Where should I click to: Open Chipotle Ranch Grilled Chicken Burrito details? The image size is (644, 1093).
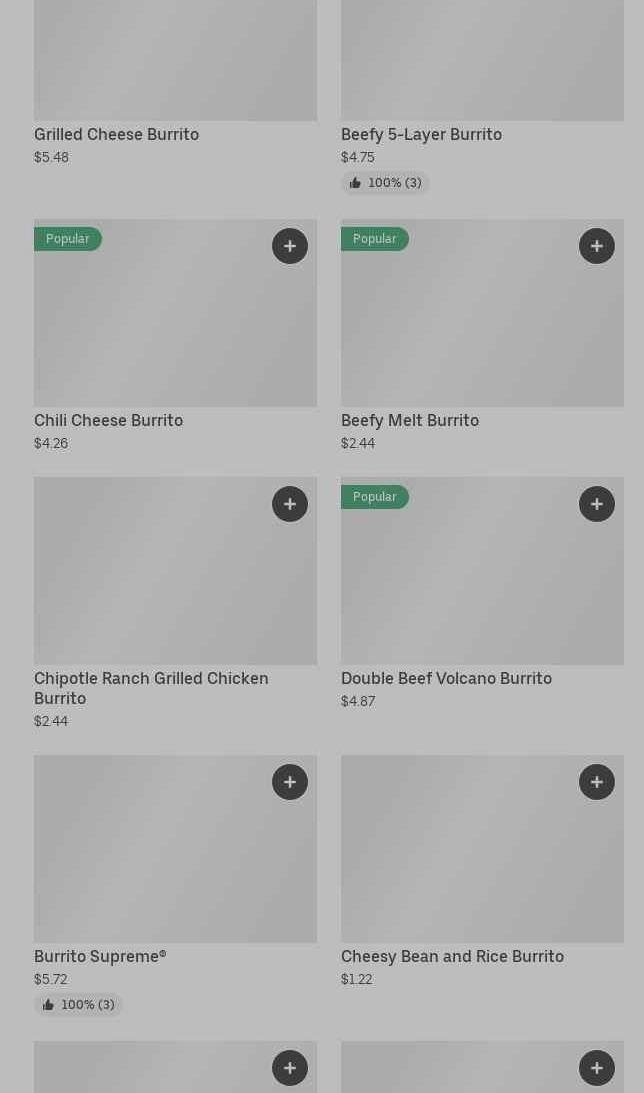[x=151, y=687]
